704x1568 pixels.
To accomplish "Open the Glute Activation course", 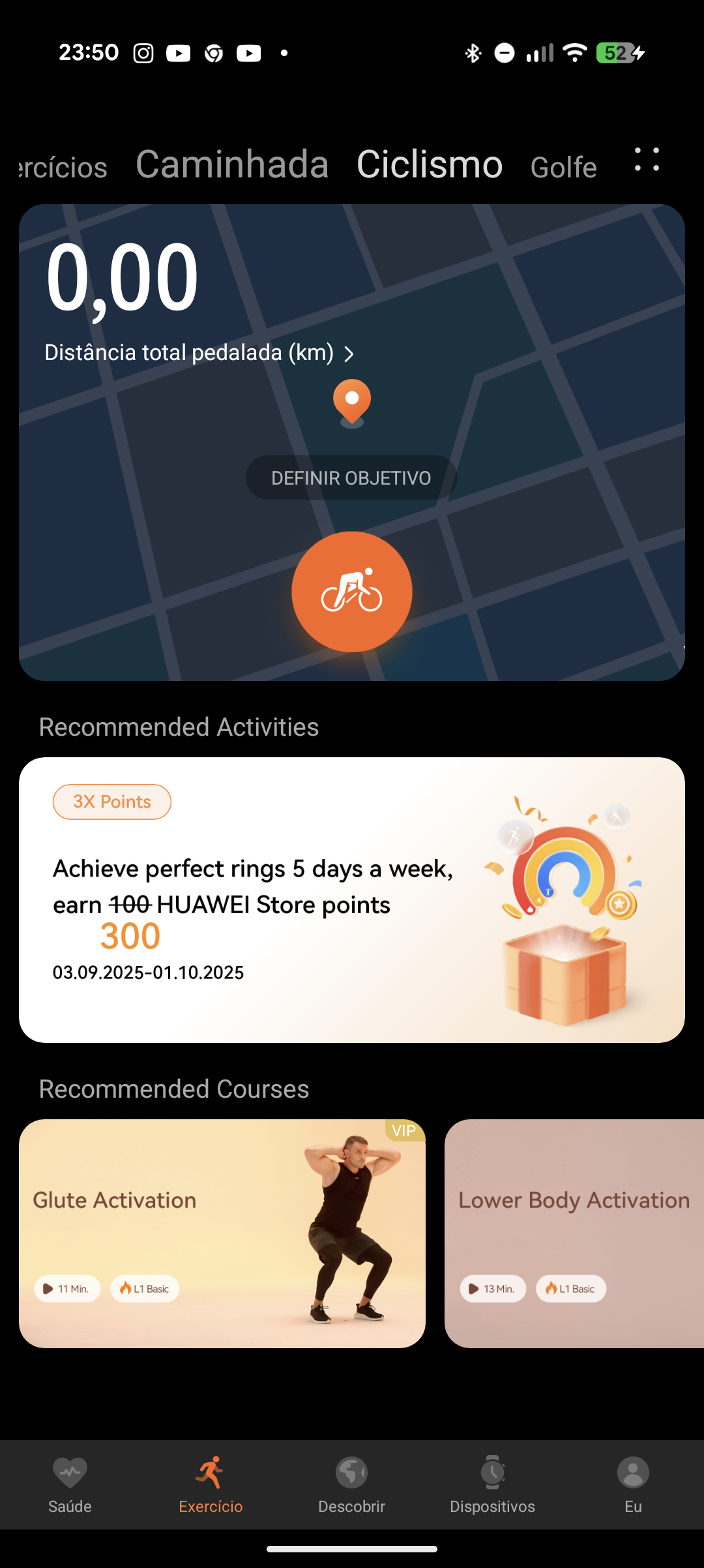I will (x=222, y=1233).
